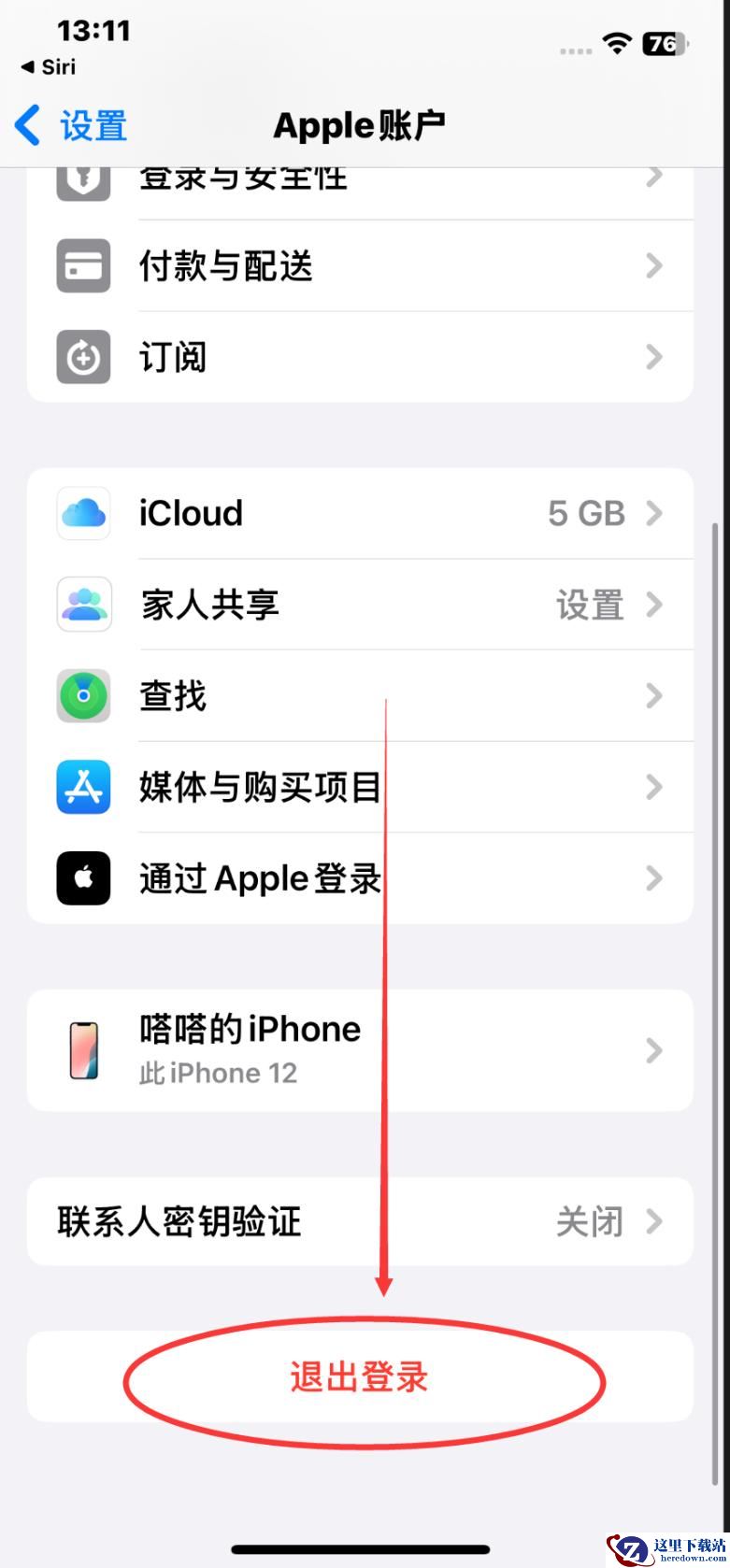Open 通过Apple登录 row

360,878
